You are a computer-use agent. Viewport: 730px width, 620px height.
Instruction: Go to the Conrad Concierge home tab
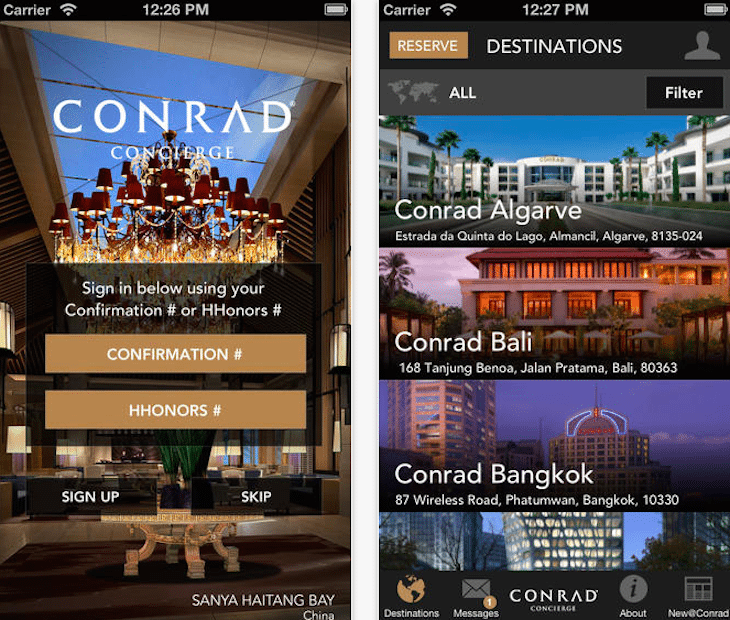(x=553, y=598)
